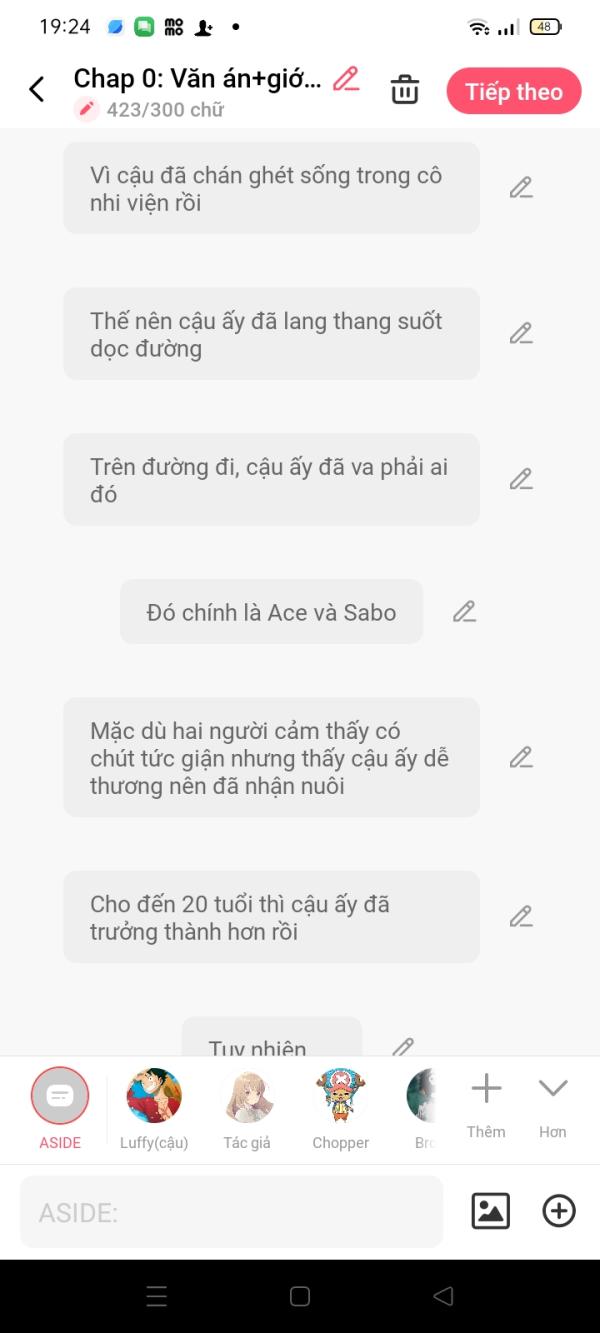
Task: Edit the line 'Đó chính là Ace và Sabo'
Action: pyautogui.click(x=463, y=612)
